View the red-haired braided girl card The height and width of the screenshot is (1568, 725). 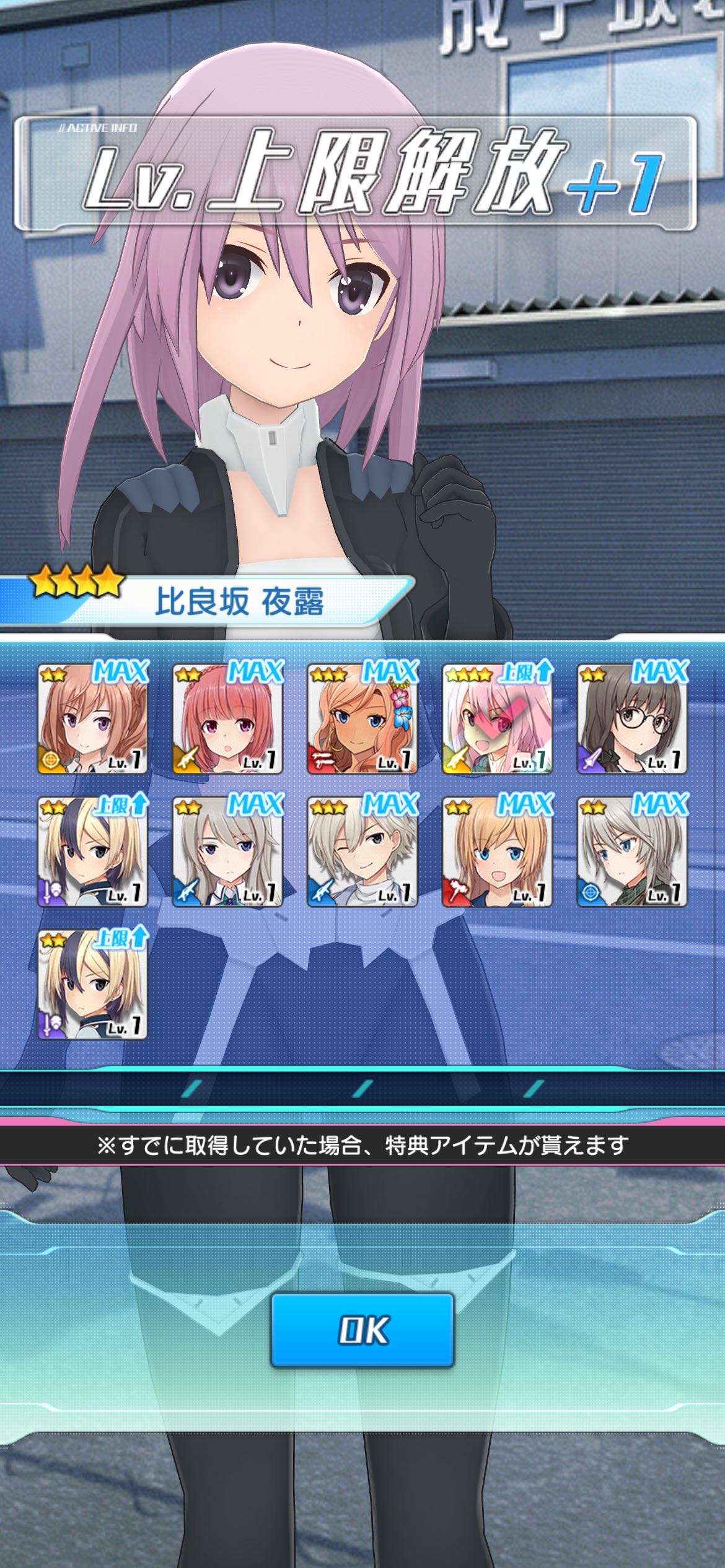click(x=227, y=719)
